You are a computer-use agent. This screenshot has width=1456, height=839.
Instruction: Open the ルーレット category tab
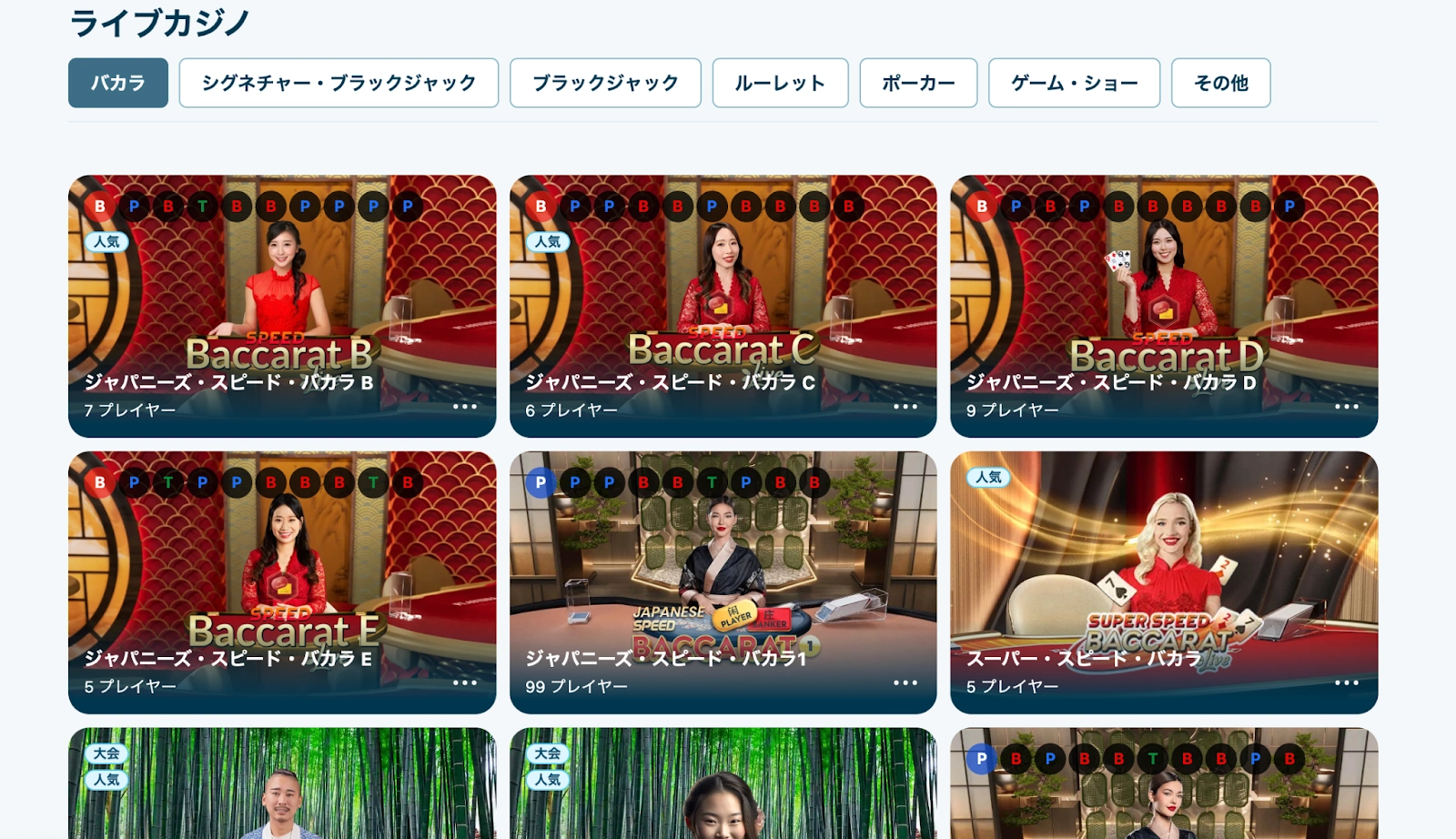(x=780, y=83)
